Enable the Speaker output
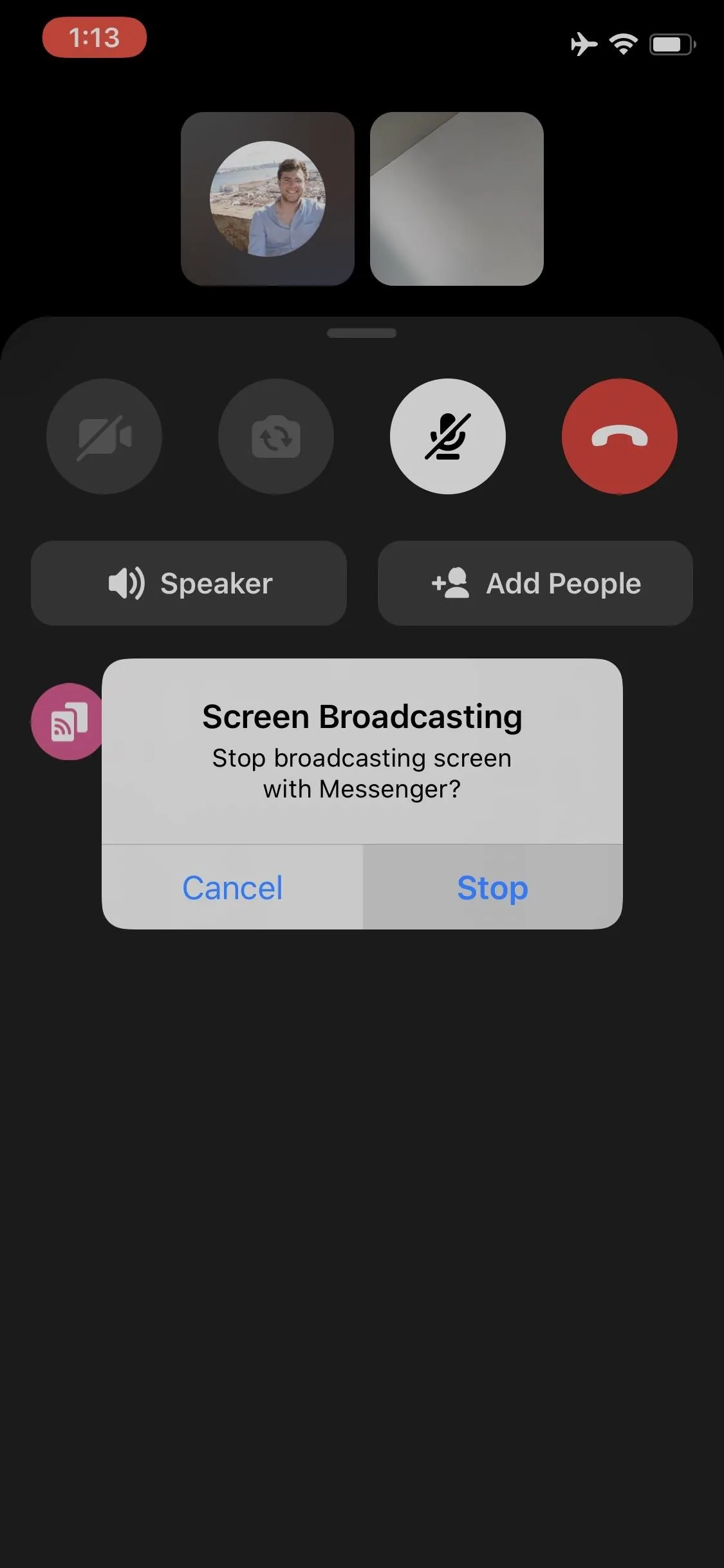The image size is (724, 1568). pos(189,583)
